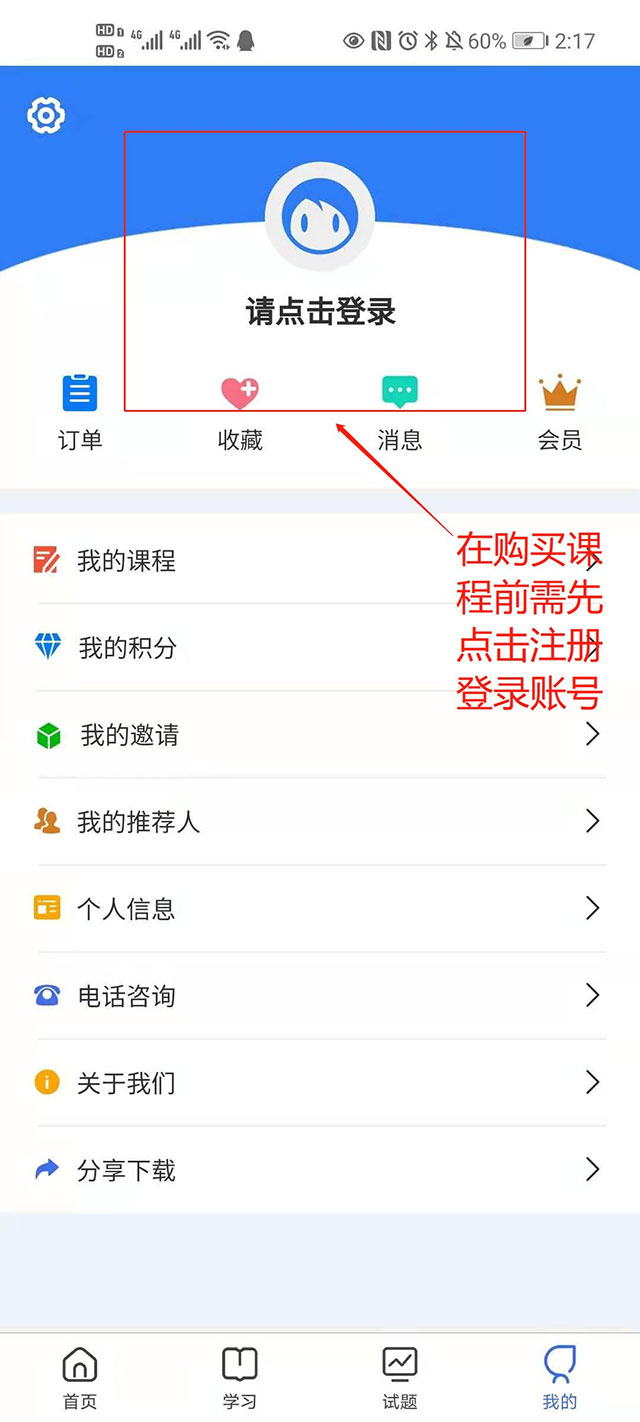Screen dimensions: 640x1422
Task: Open the settings gear icon
Action: tap(45, 116)
